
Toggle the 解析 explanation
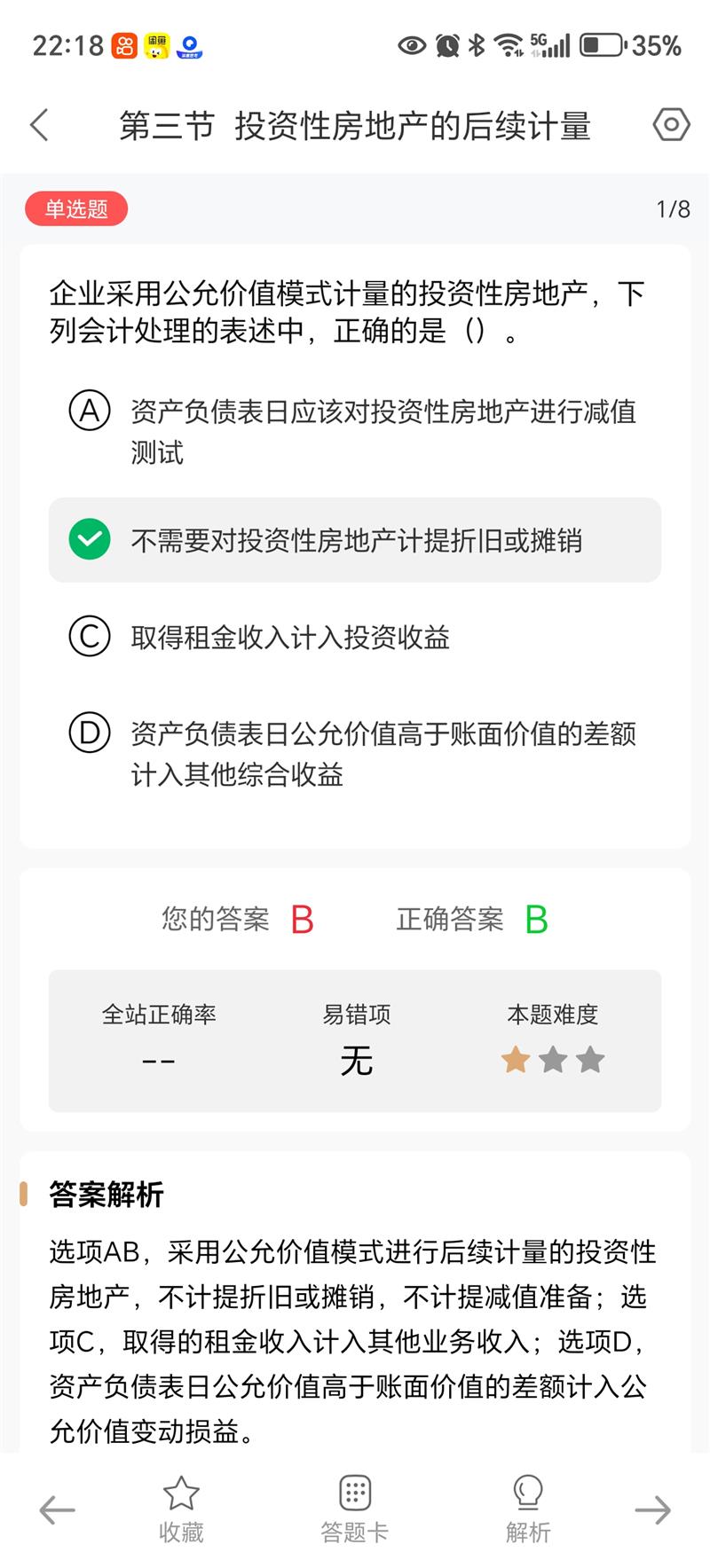[528, 1509]
